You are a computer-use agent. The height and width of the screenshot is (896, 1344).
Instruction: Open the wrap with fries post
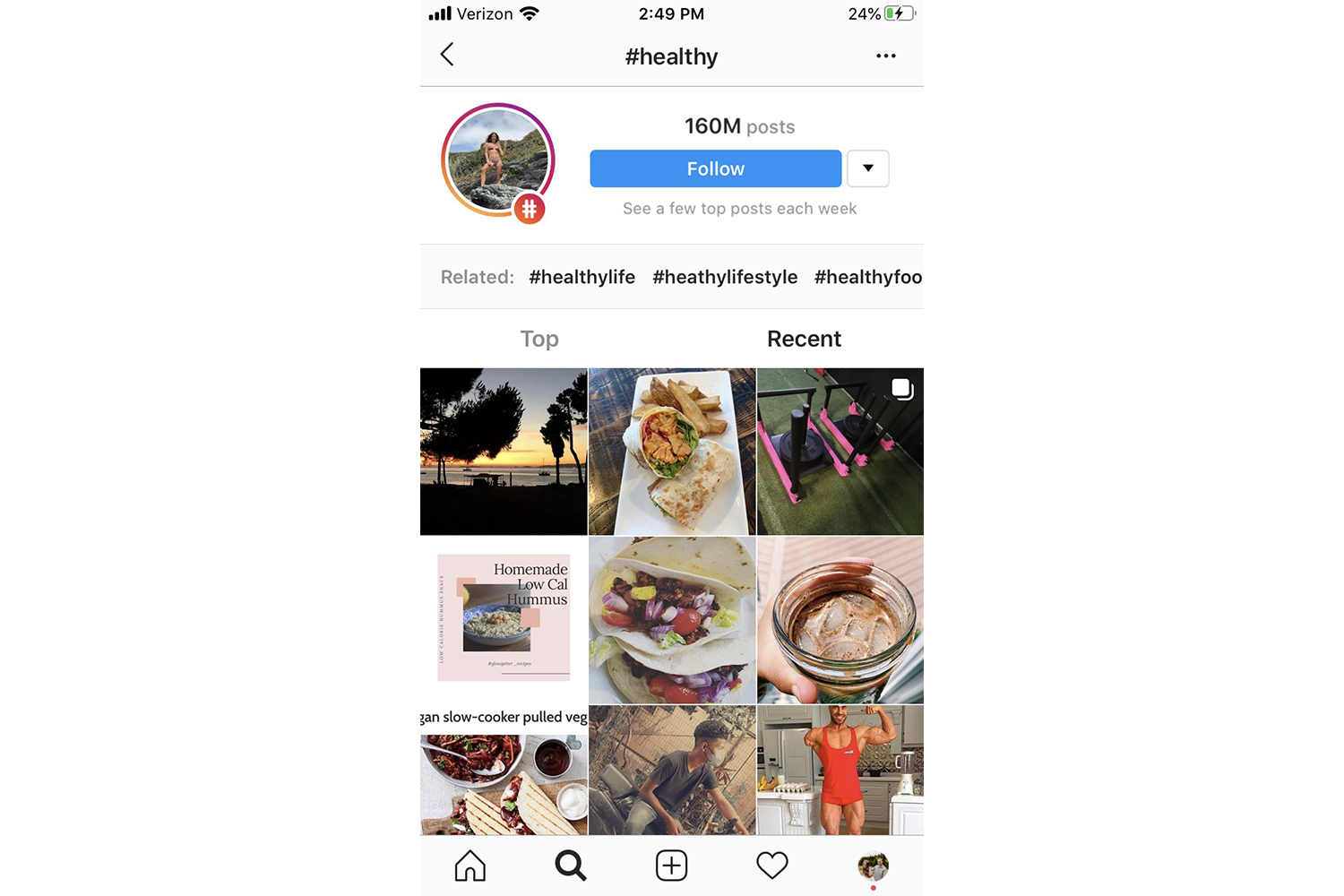(672, 452)
